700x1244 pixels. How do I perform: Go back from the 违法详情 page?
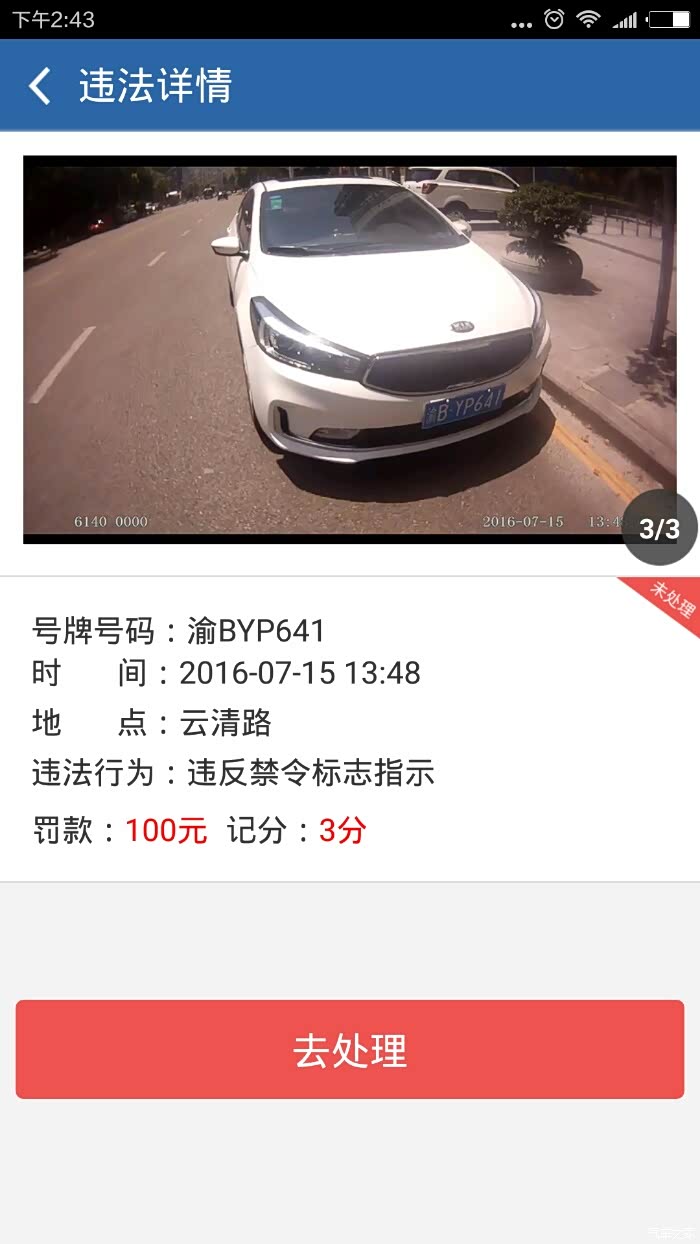click(x=40, y=86)
